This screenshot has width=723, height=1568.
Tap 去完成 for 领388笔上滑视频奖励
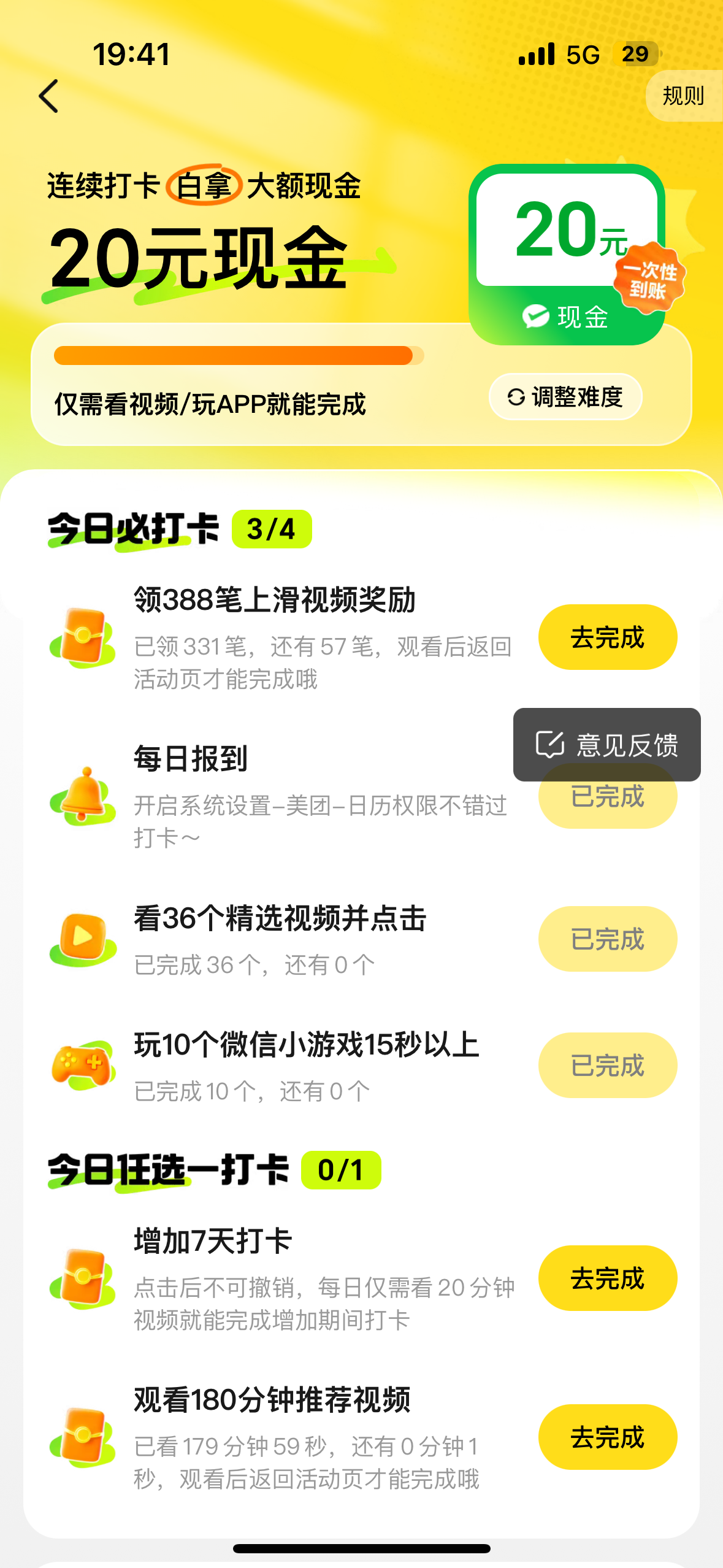(x=607, y=637)
